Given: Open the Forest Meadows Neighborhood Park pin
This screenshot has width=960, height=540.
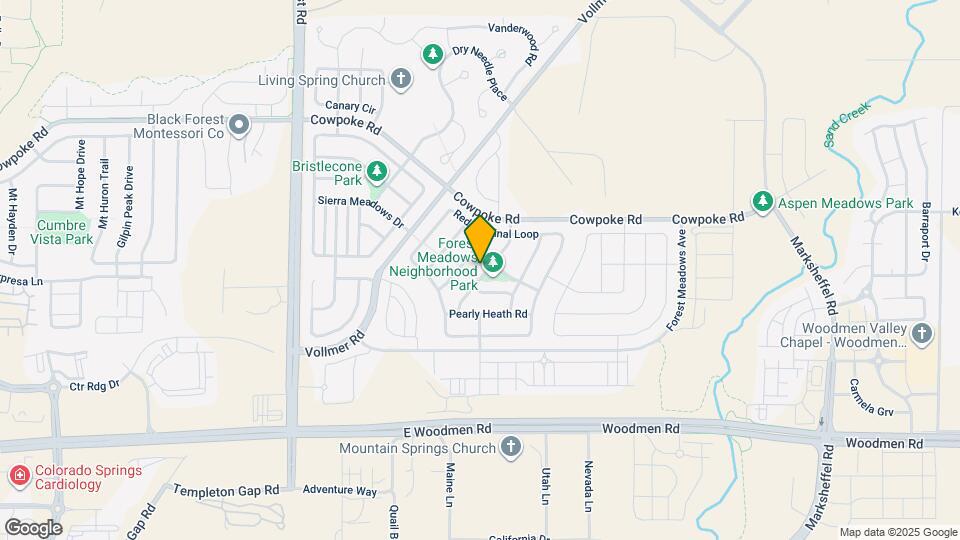Looking at the screenshot, I should coord(493,264).
